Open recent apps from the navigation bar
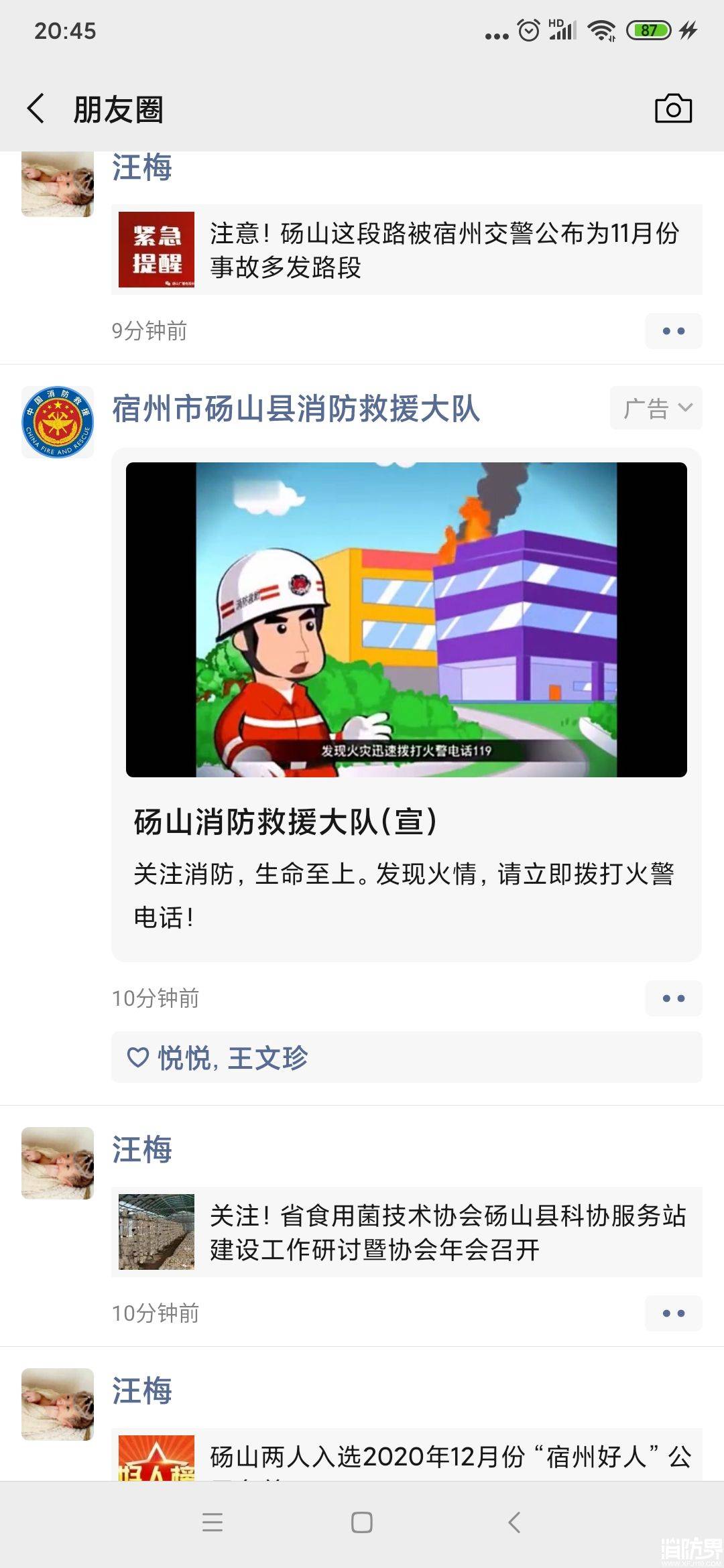Screen dimensions: 724x1568 pos(213,1522)
